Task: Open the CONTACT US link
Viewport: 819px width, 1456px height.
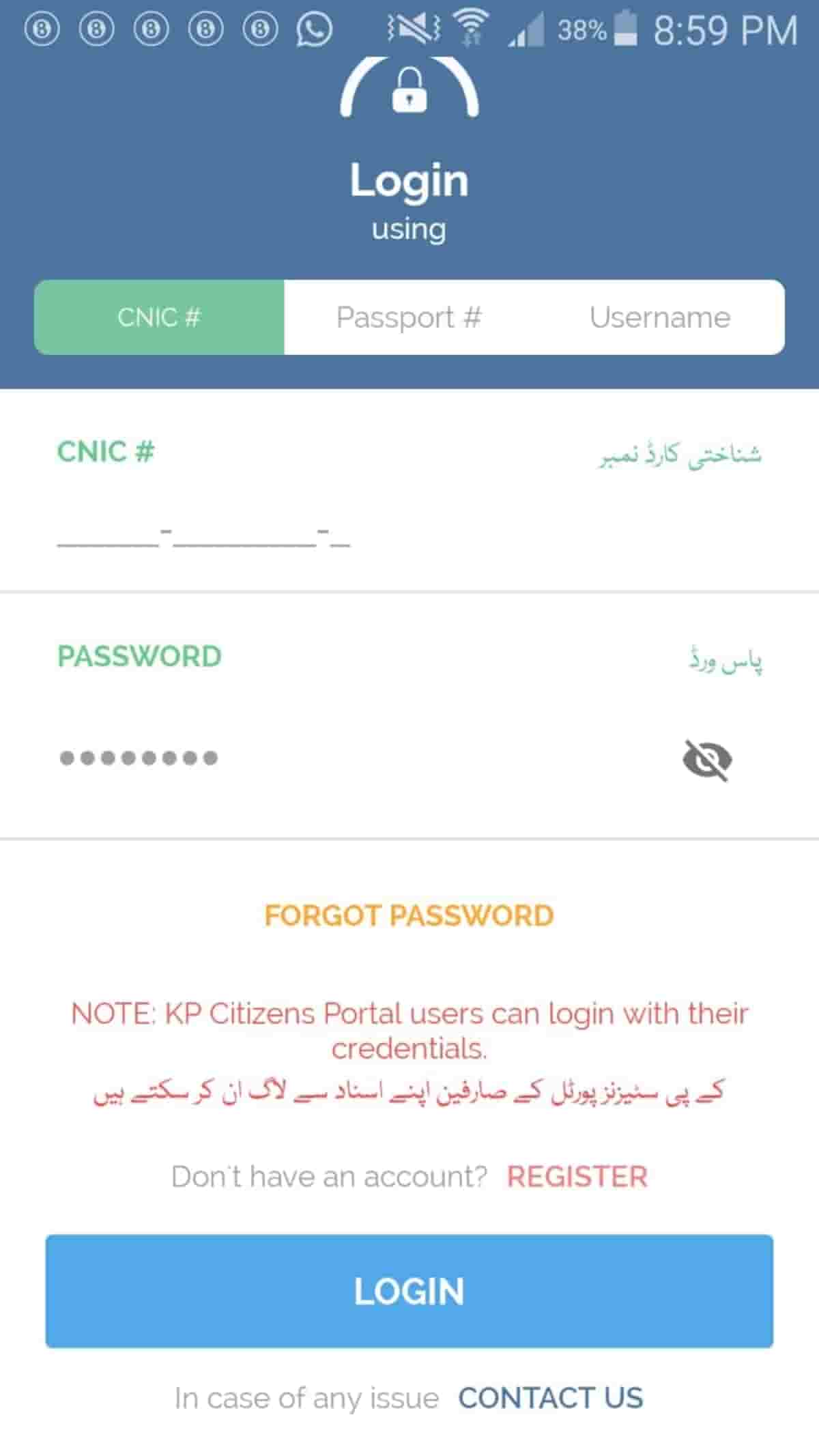Action: (551, 1398)
